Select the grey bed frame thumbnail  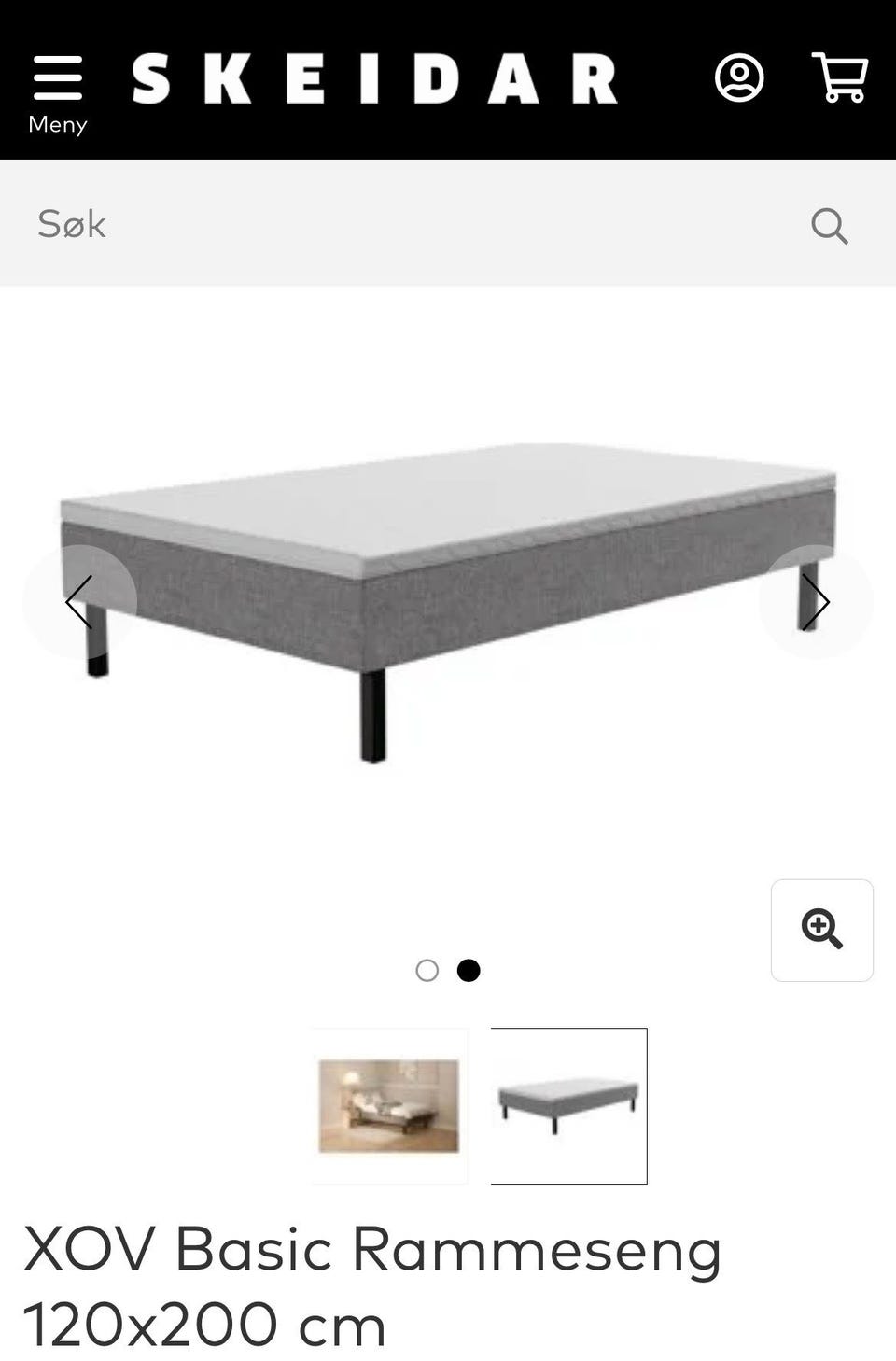tap(568, 1106)
